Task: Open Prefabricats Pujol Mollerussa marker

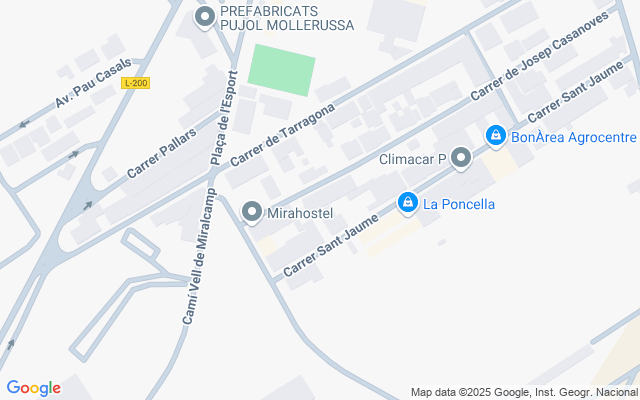Action: [x=205, y=17]
